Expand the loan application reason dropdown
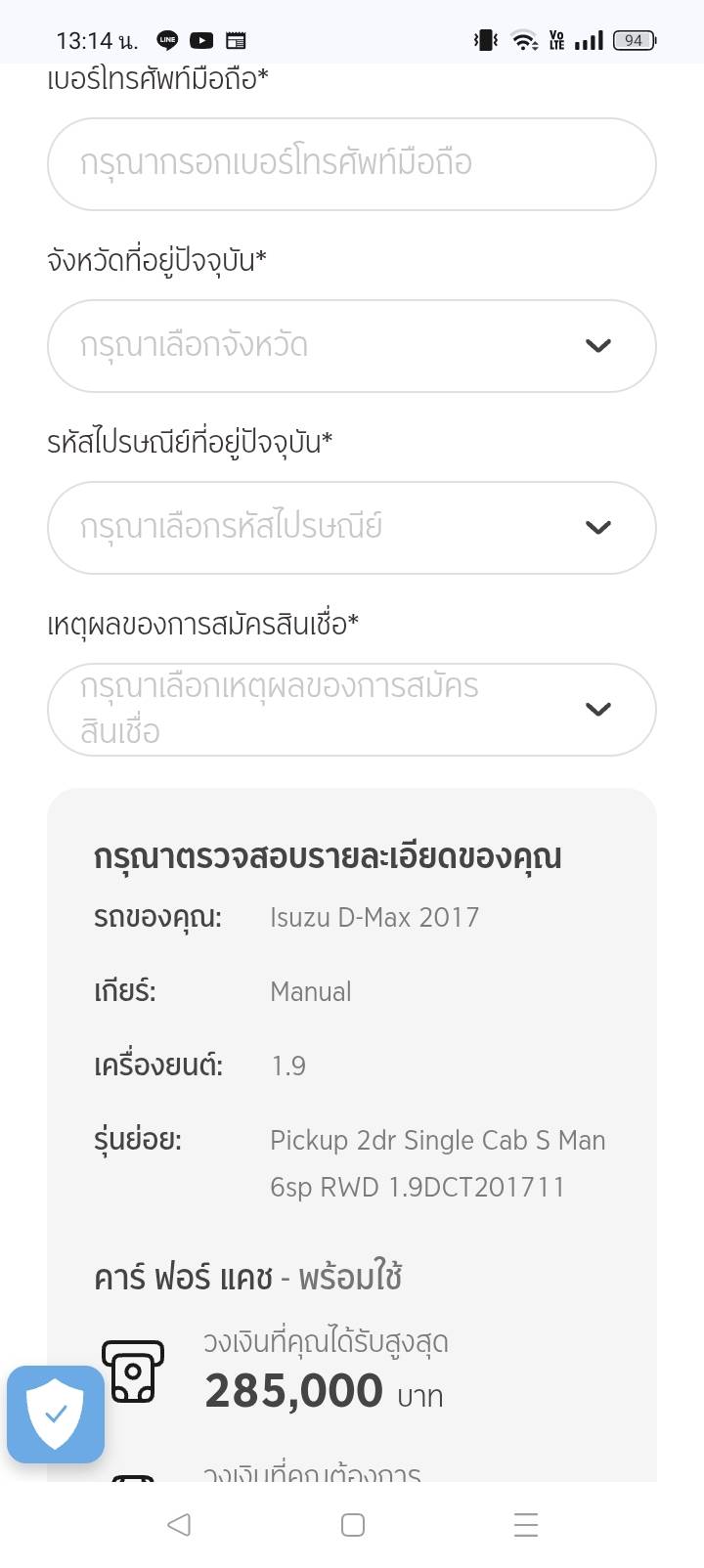This screenshot has width=704, height=1568. tap(351, 709)
